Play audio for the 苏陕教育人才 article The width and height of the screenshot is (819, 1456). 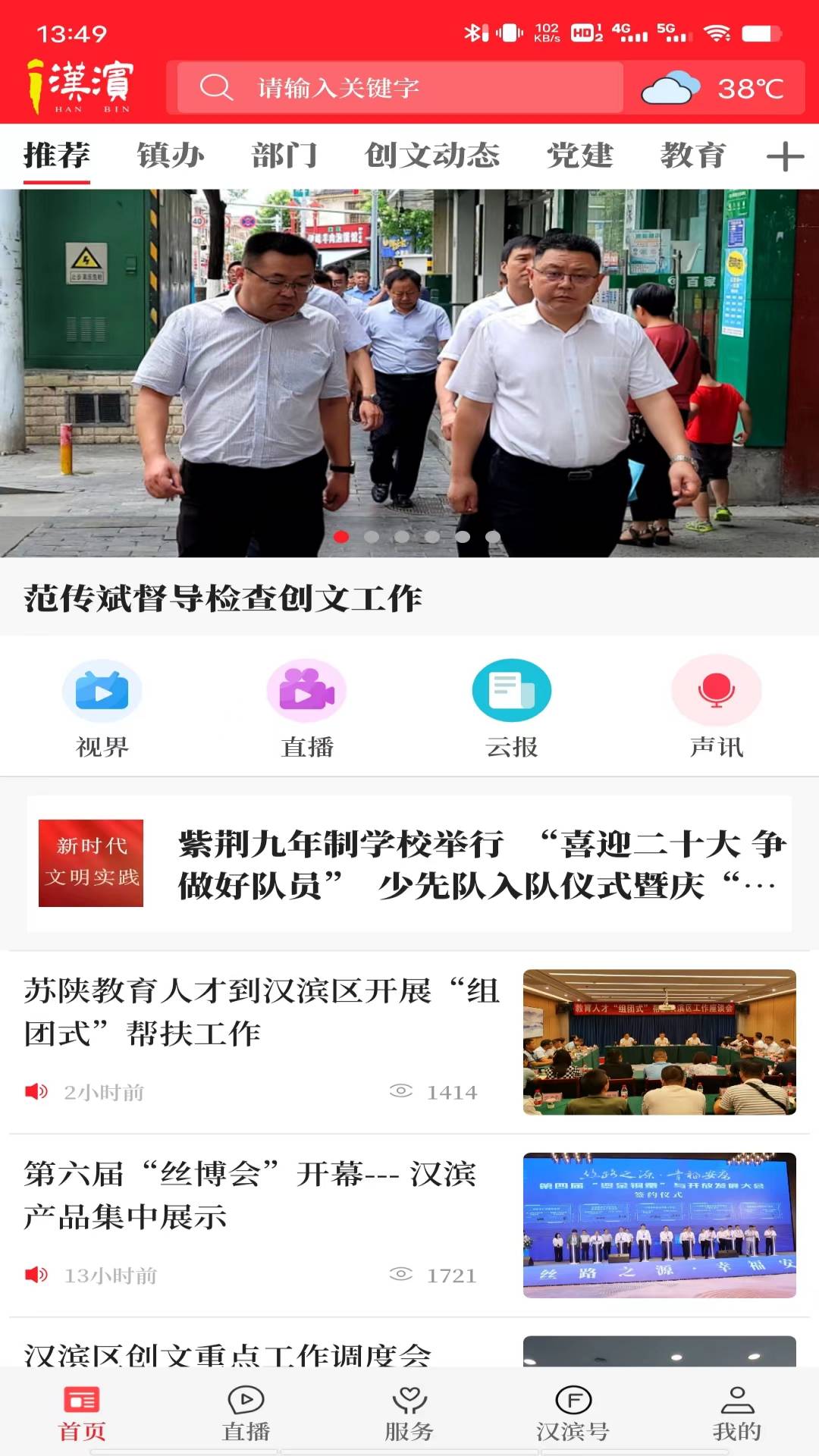click(36, 1092)
